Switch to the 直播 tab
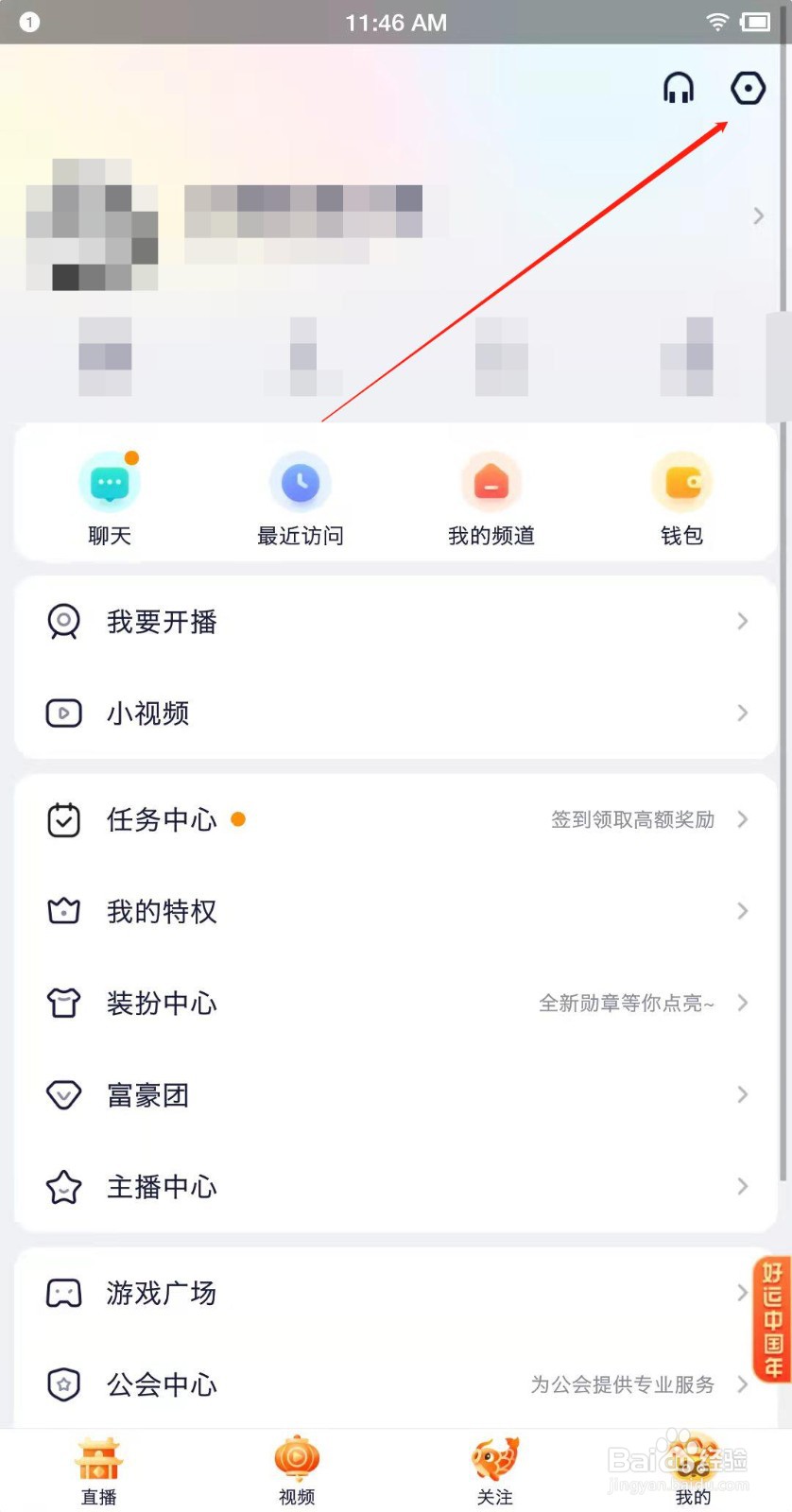 click(x=98, y=1469)
